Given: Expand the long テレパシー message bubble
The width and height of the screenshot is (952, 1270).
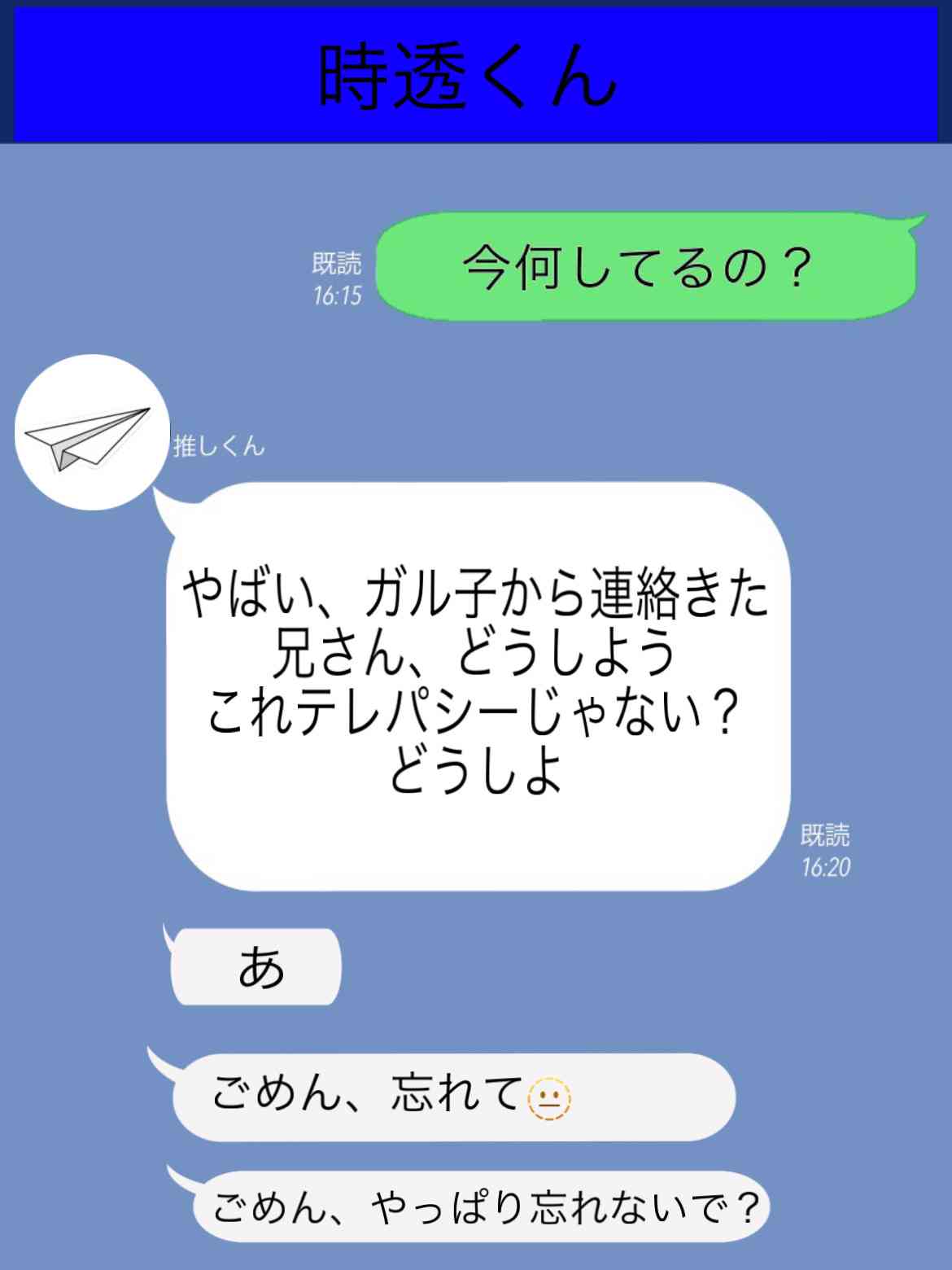Looking at the screenshot, I should coord(480,684).
